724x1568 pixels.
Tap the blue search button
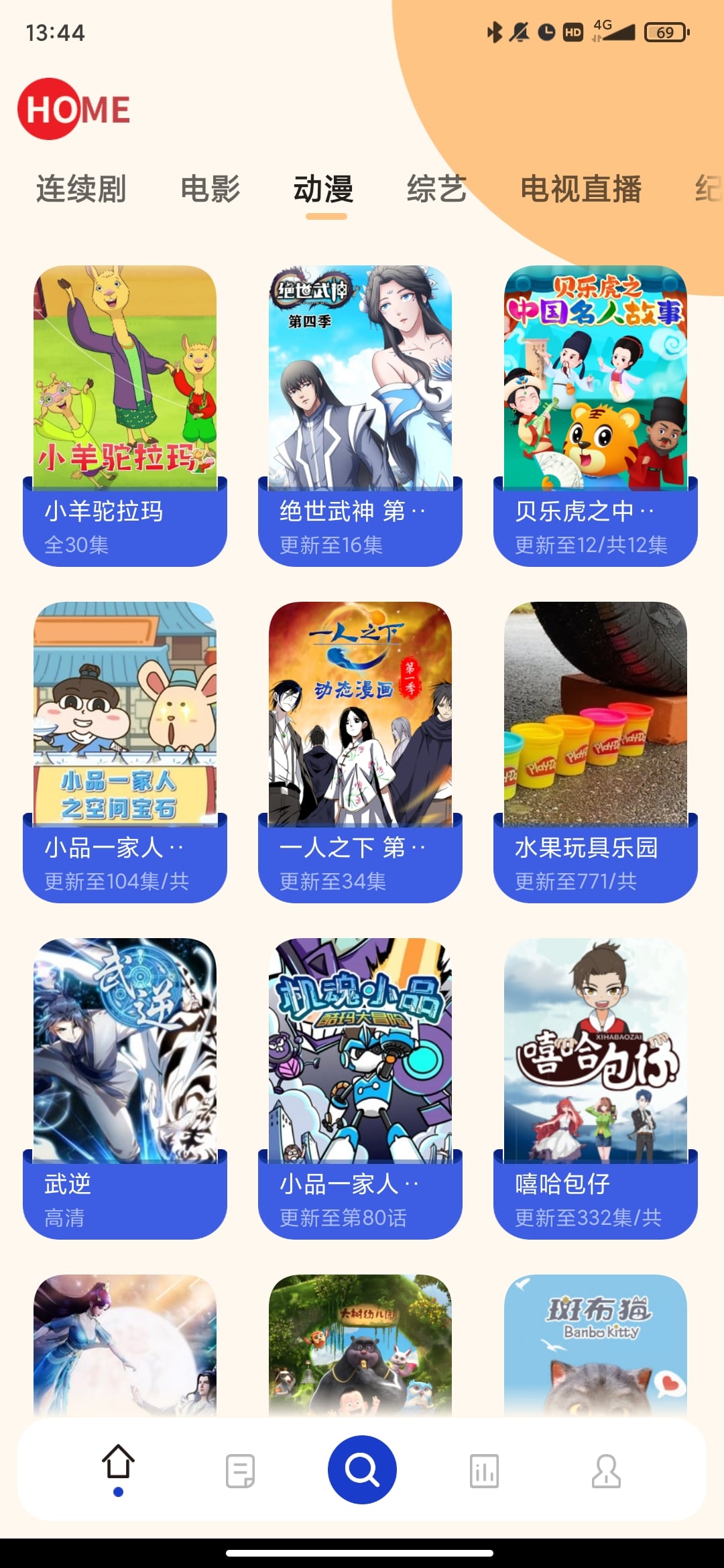click(362, 1469)
